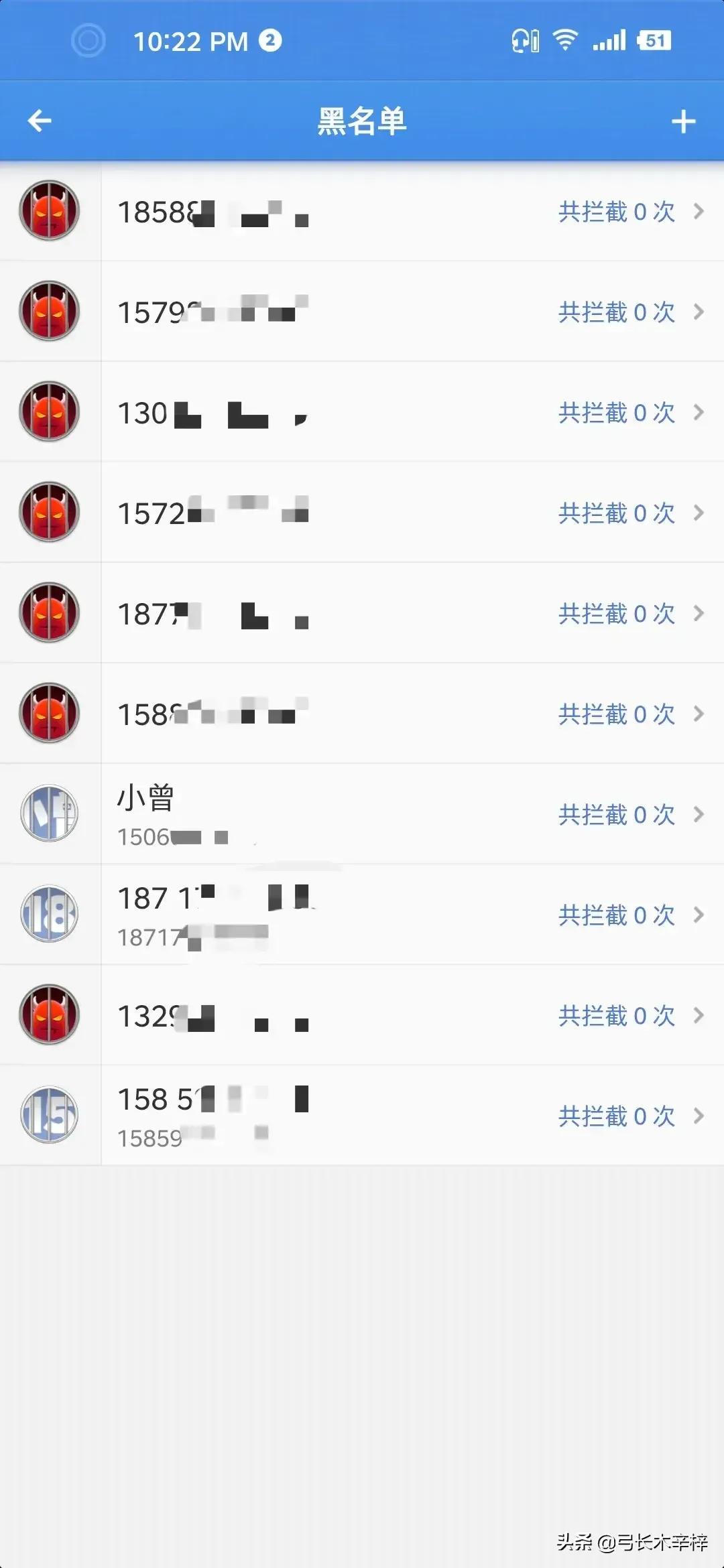Tap the notification badge showing 2

point(270,40)
